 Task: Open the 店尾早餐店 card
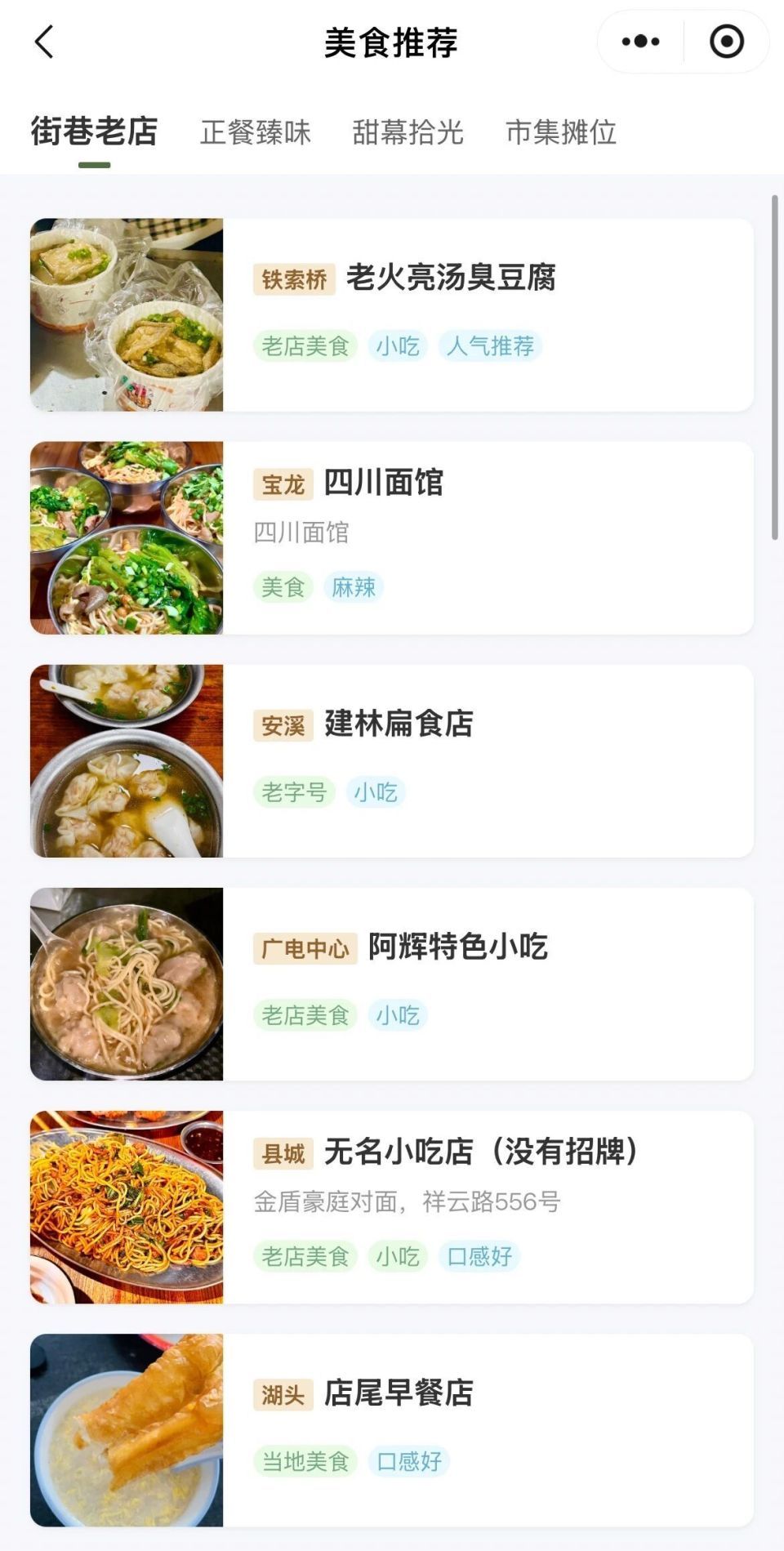pos(392,1430)
